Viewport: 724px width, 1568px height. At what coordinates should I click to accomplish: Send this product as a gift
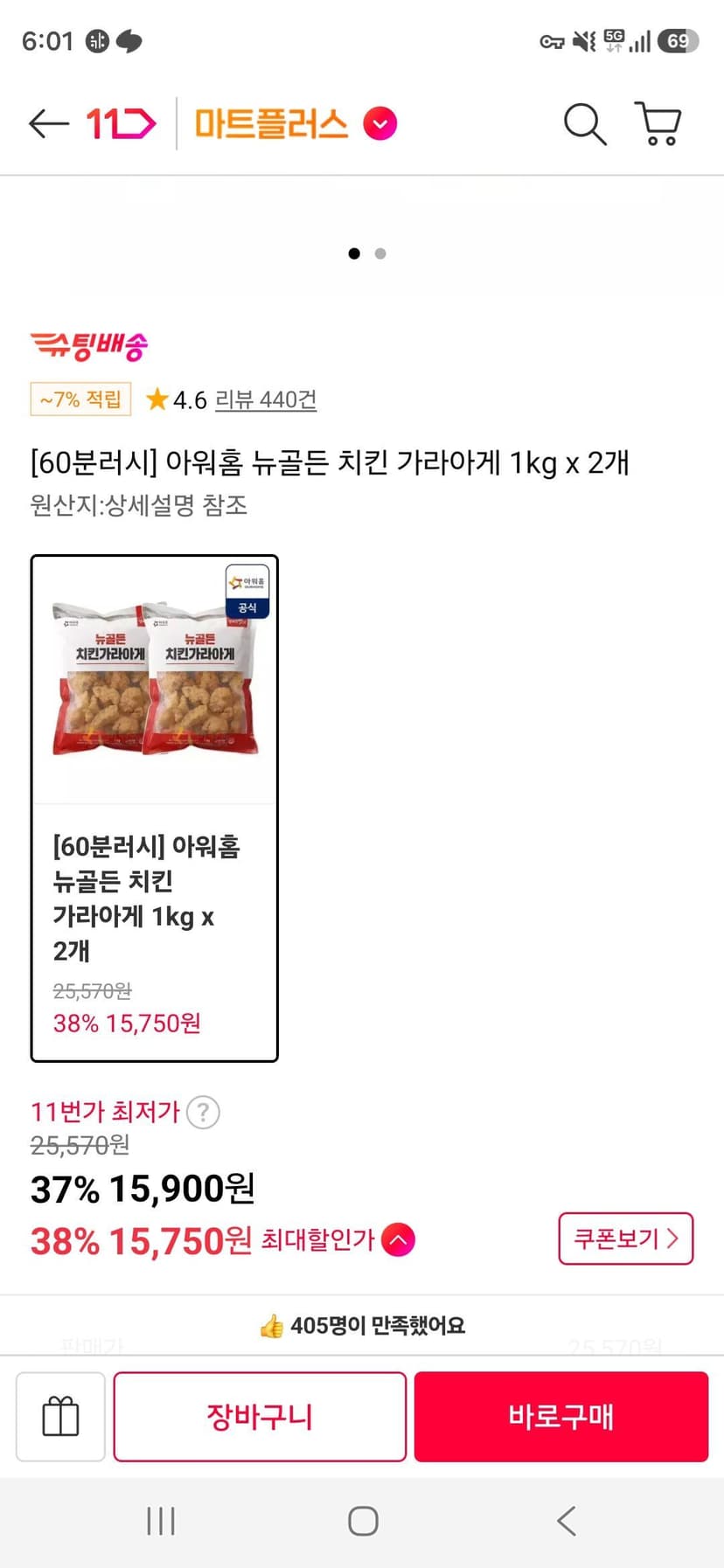[60, 1416]
